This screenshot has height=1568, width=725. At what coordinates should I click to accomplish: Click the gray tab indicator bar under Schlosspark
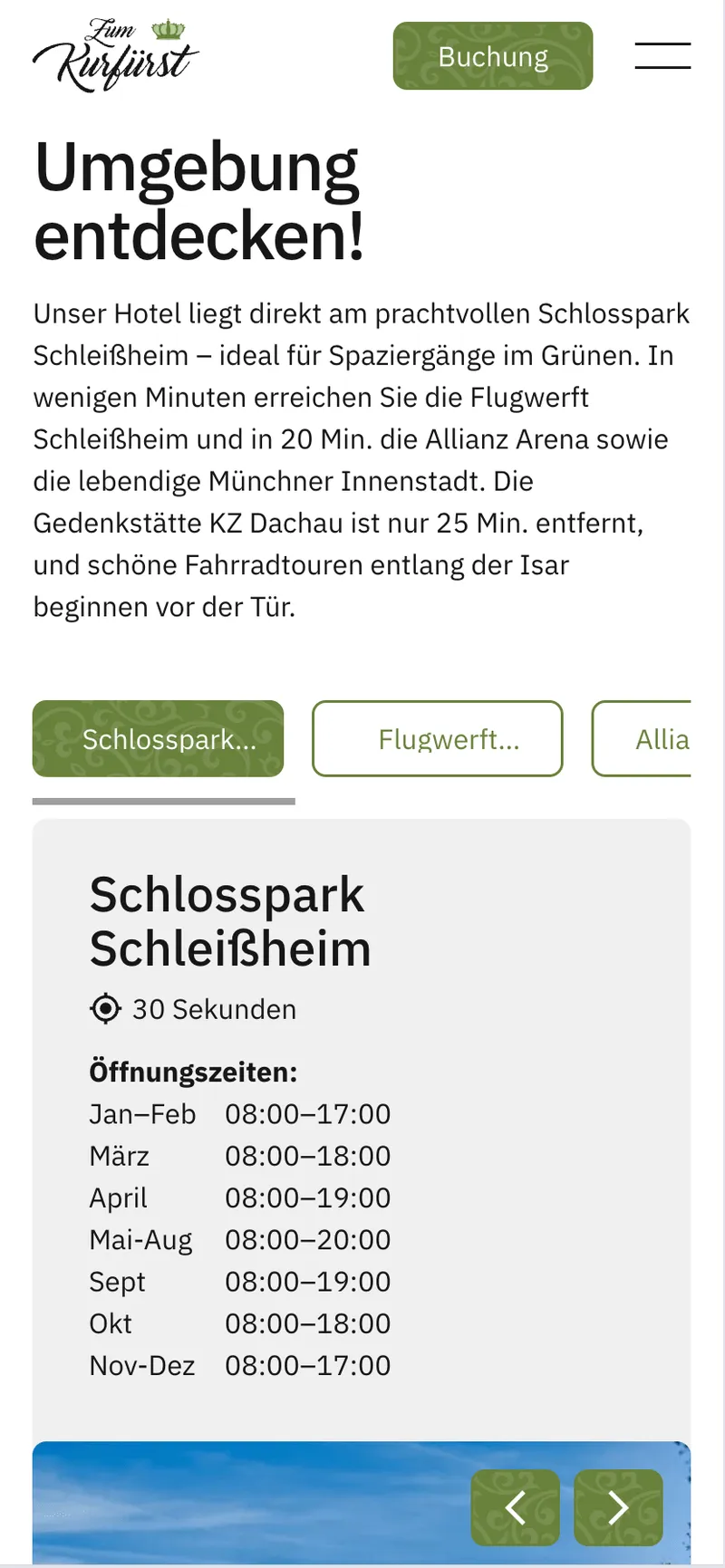pyautogui.click(x=163, y=801)
